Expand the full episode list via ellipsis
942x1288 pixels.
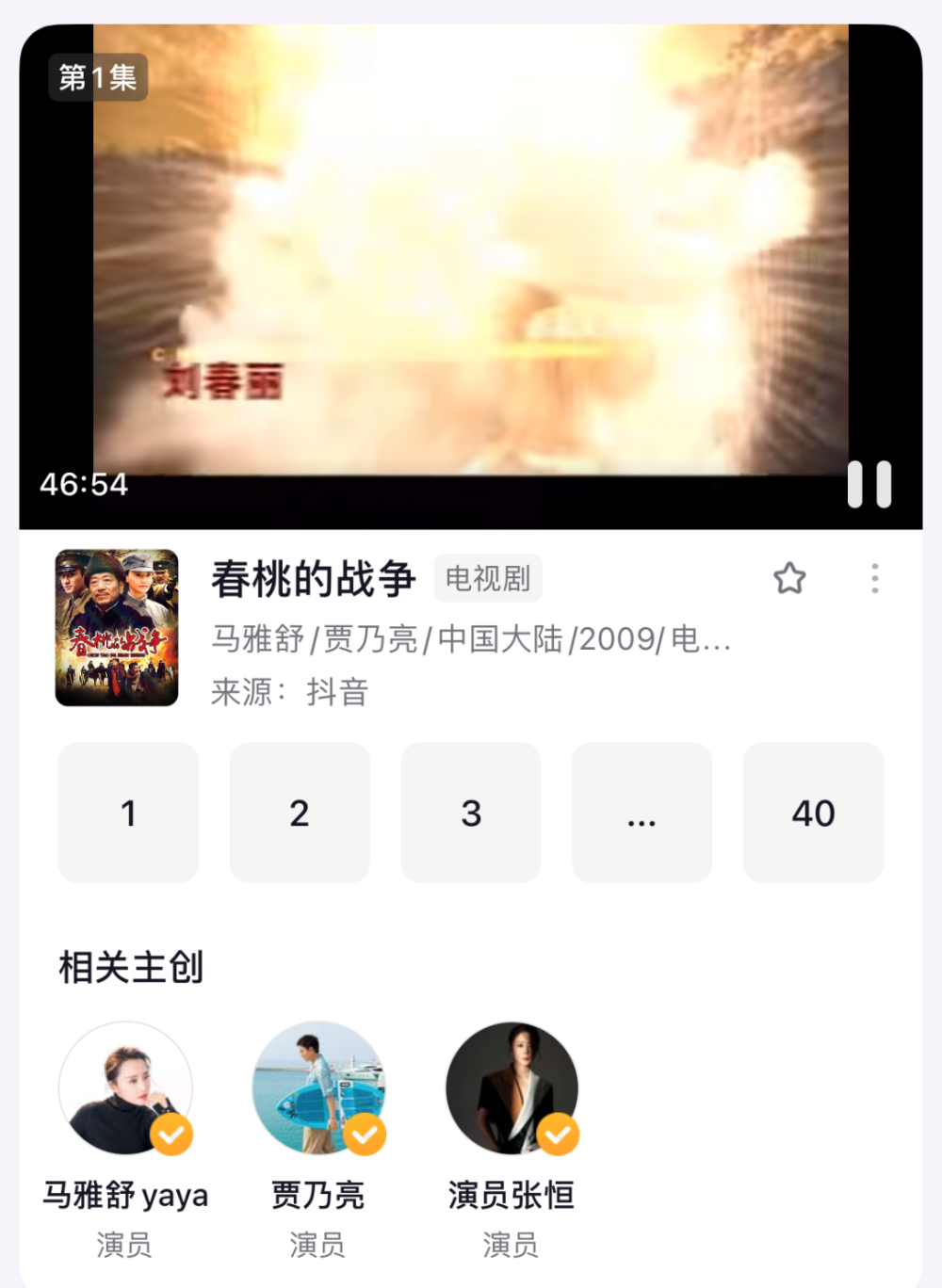[x=642, y=813]
